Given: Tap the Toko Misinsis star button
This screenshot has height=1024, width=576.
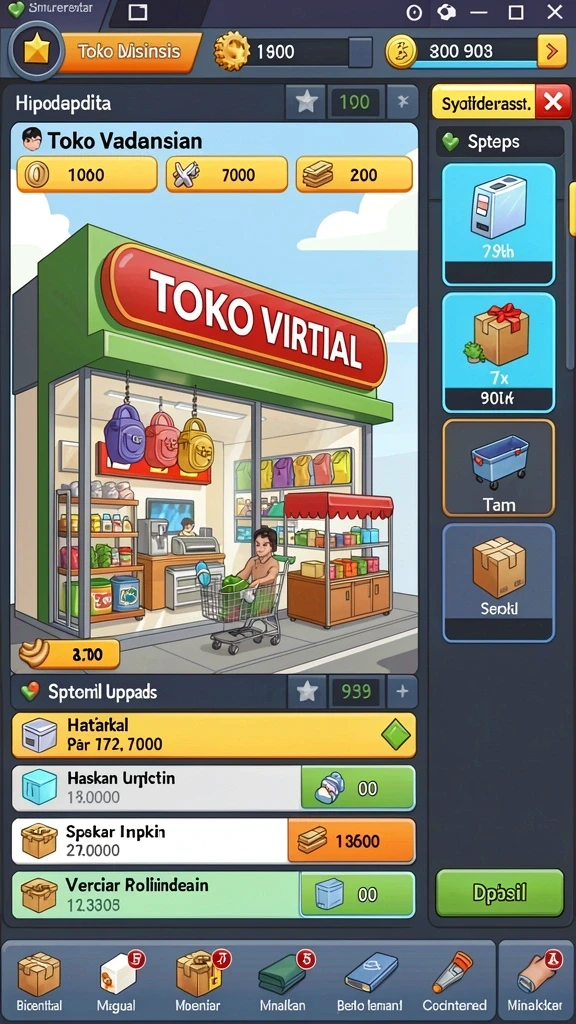Looking at the screenshot, I should (x=36, y=51).
